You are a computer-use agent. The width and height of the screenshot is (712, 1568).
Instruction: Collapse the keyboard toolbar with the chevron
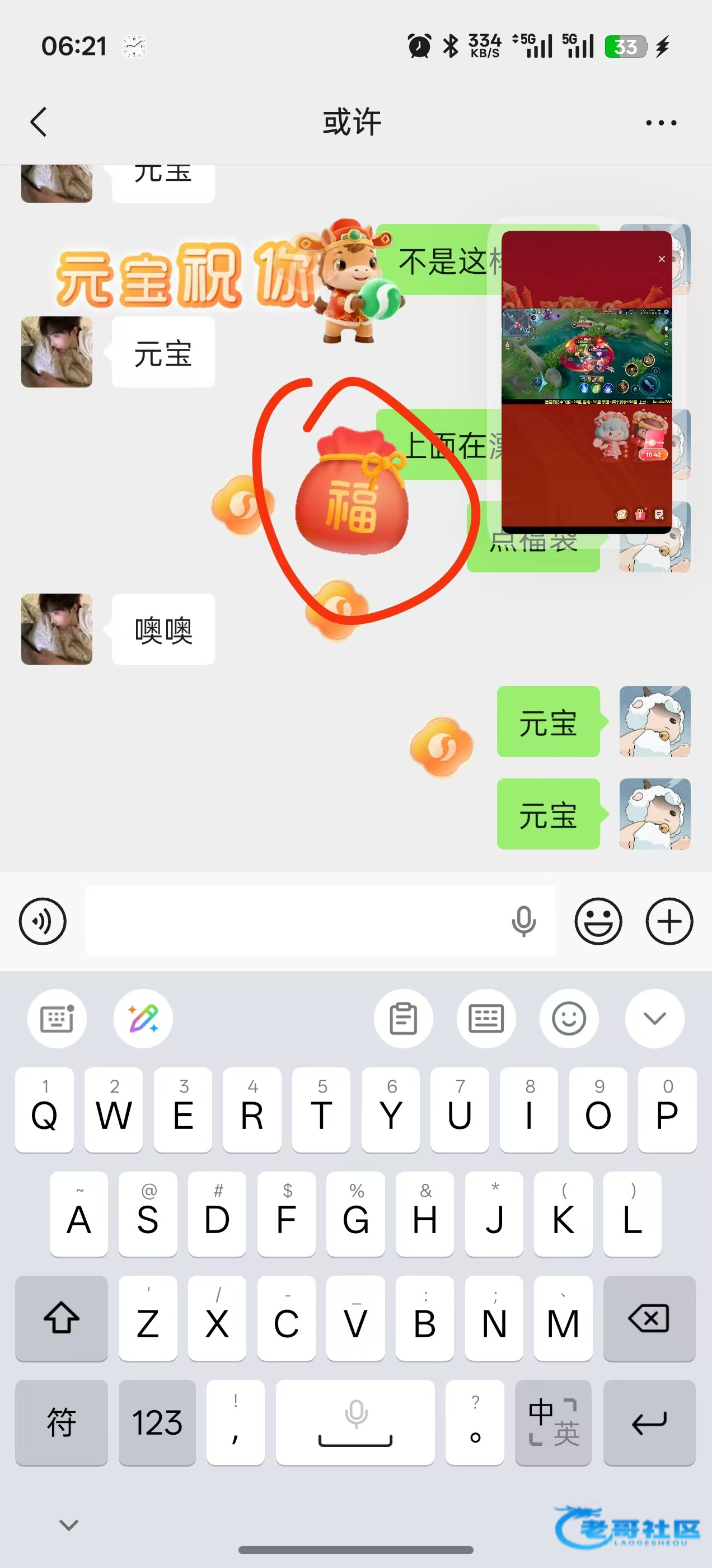[655, 1018]
